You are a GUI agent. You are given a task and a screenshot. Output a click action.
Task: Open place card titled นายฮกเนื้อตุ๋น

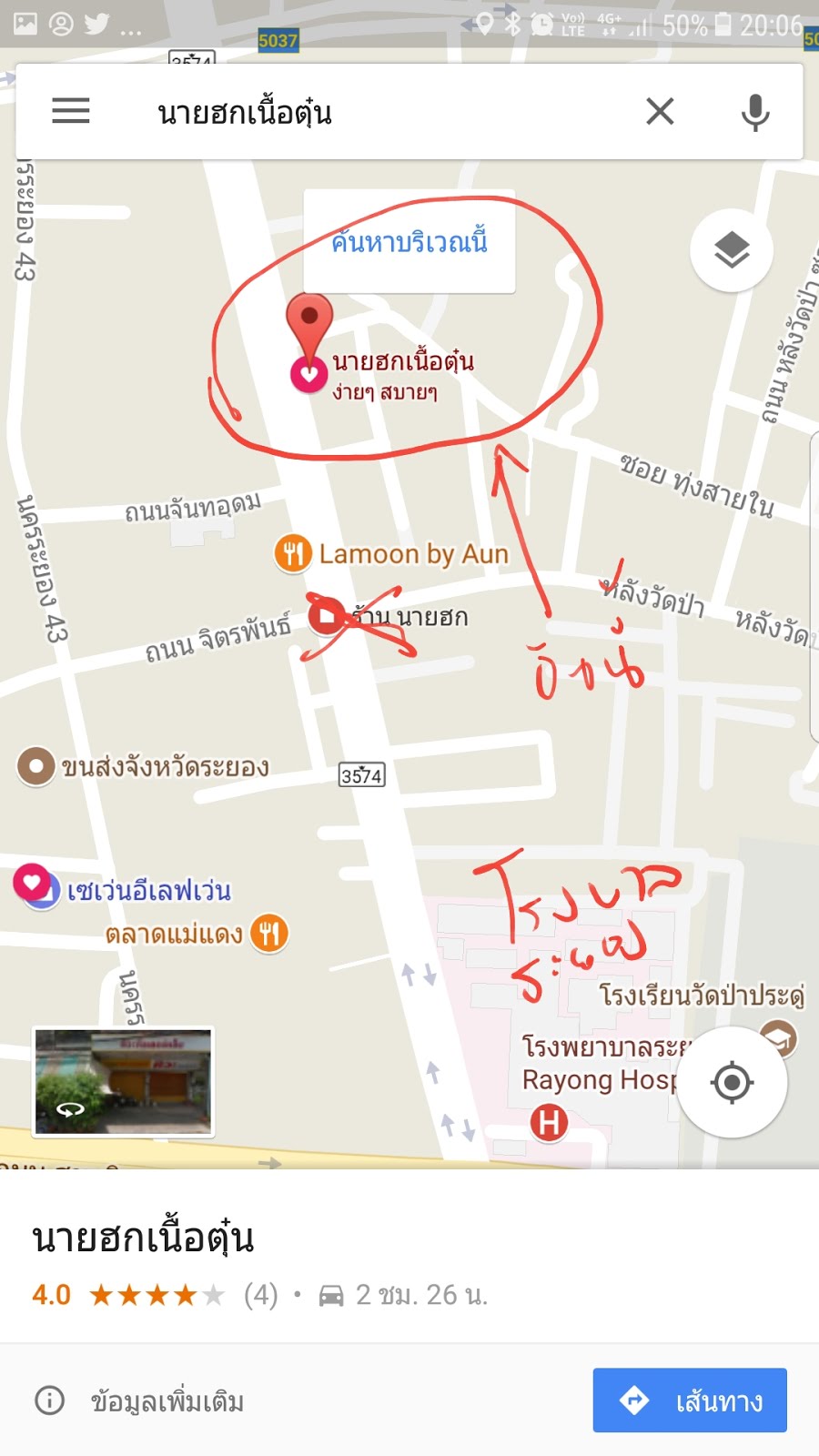click(x=144, y=1239)
